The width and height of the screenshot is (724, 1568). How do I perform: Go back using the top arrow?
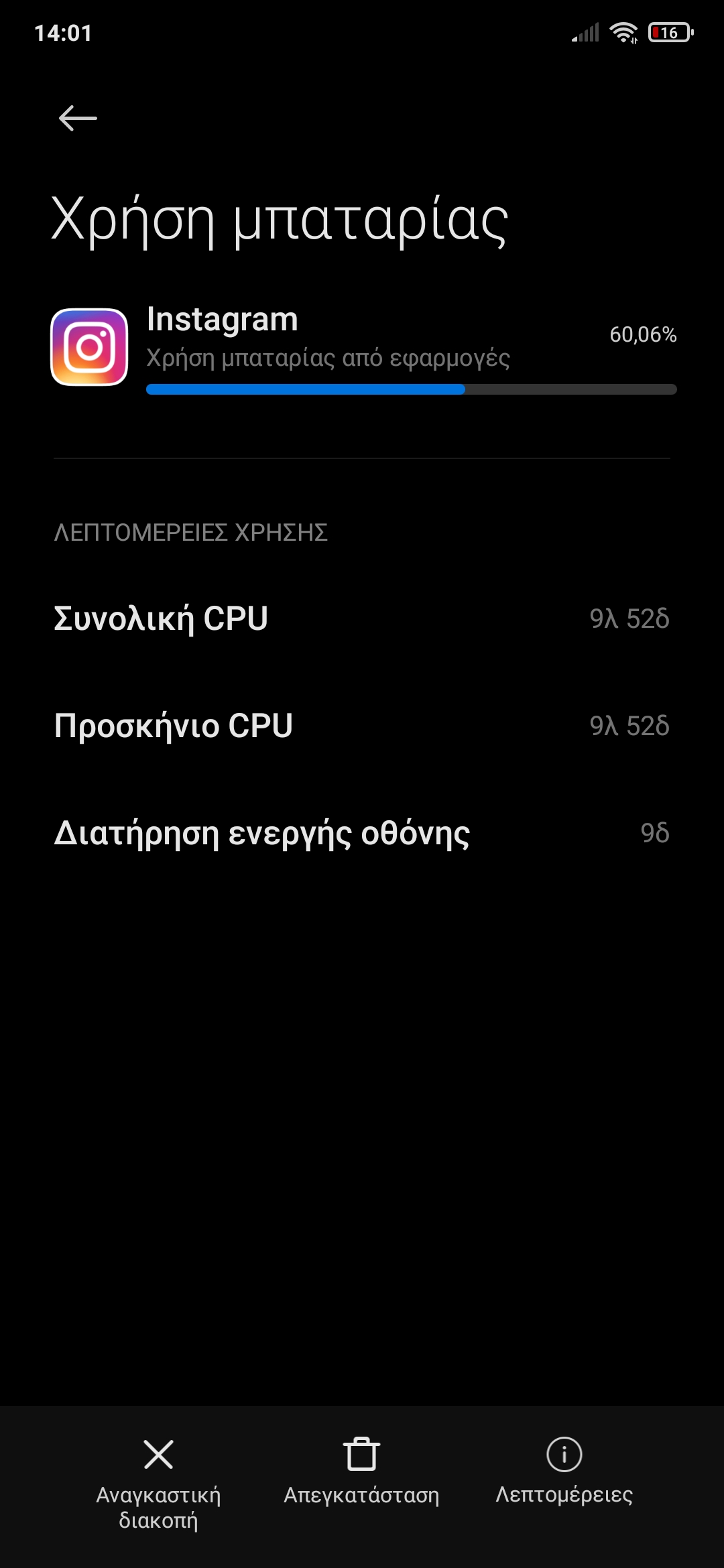(x=78, y=119)
